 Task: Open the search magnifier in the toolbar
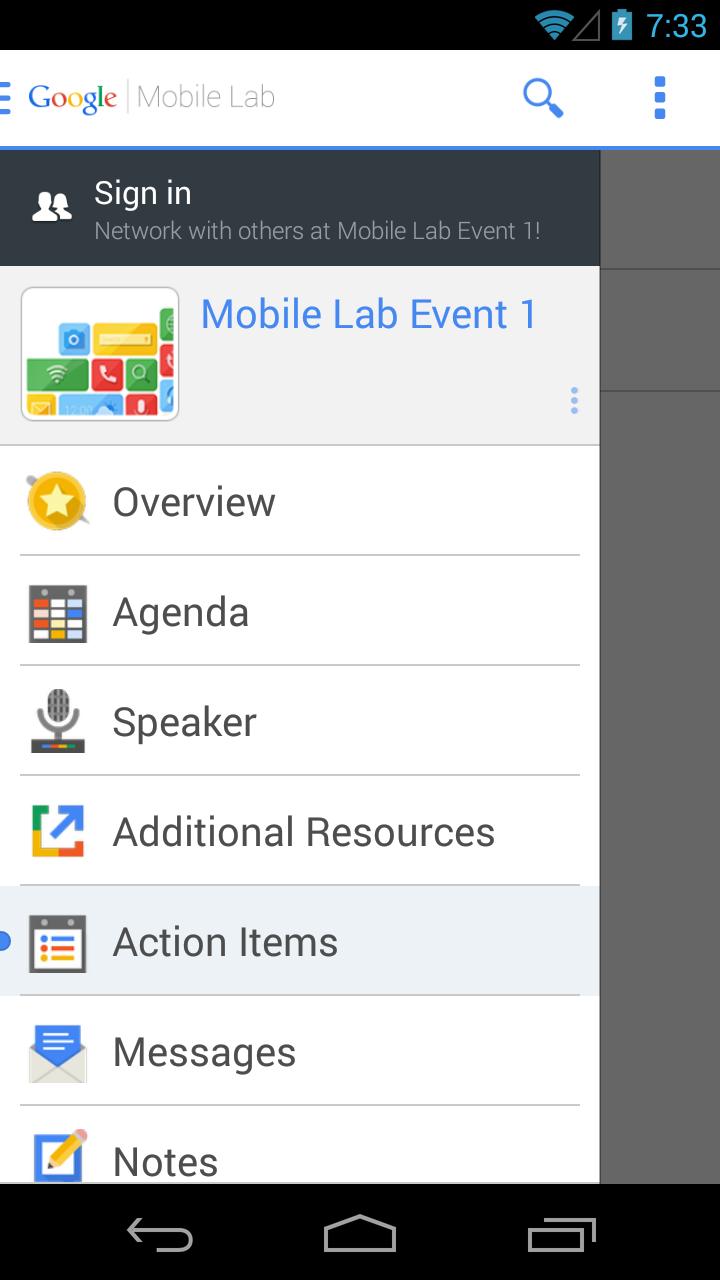(542, 96)
